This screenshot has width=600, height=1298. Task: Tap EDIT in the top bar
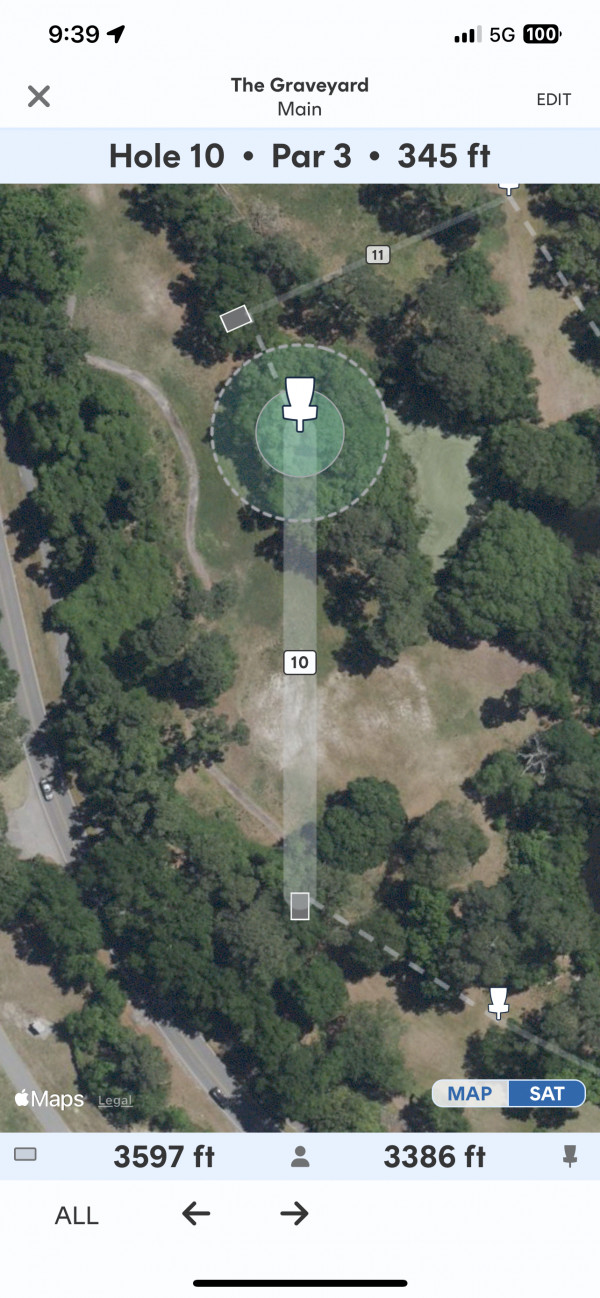[x=553, y=100]
